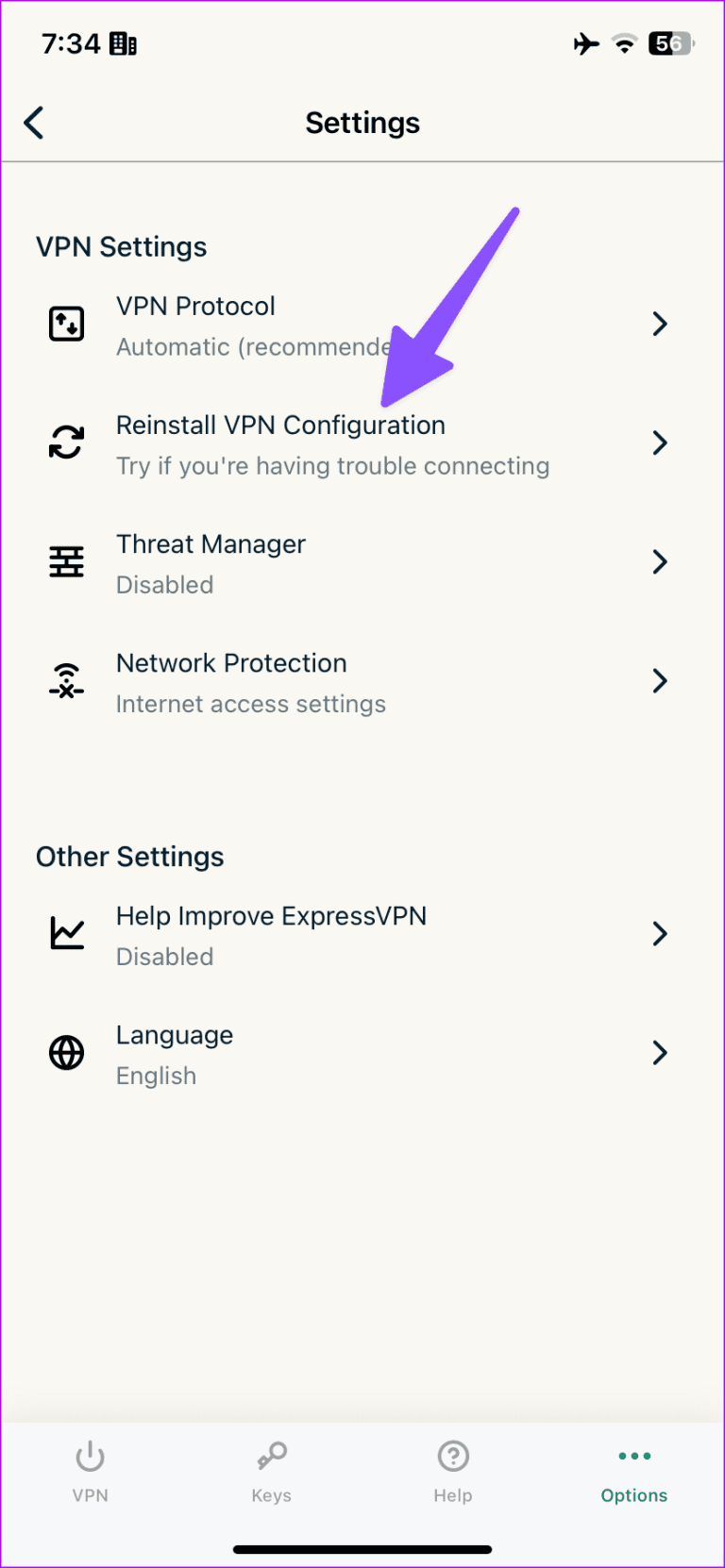The width and height of the screenshot is (725, 1568).
Task: Tap the Network Protection Wi-Fi icon
Action: (66, 680)
